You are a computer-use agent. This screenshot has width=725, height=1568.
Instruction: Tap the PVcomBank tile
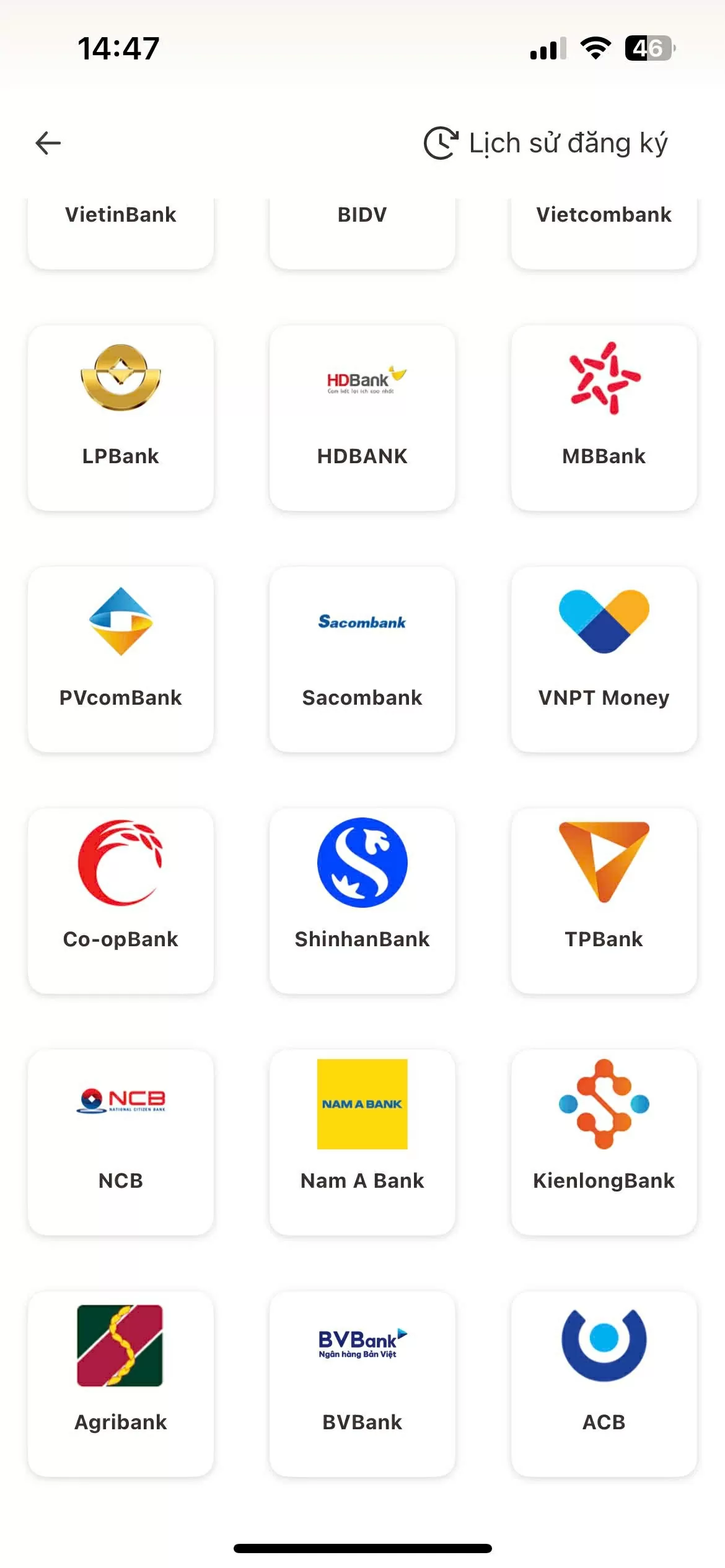click(x=121, y=660)
